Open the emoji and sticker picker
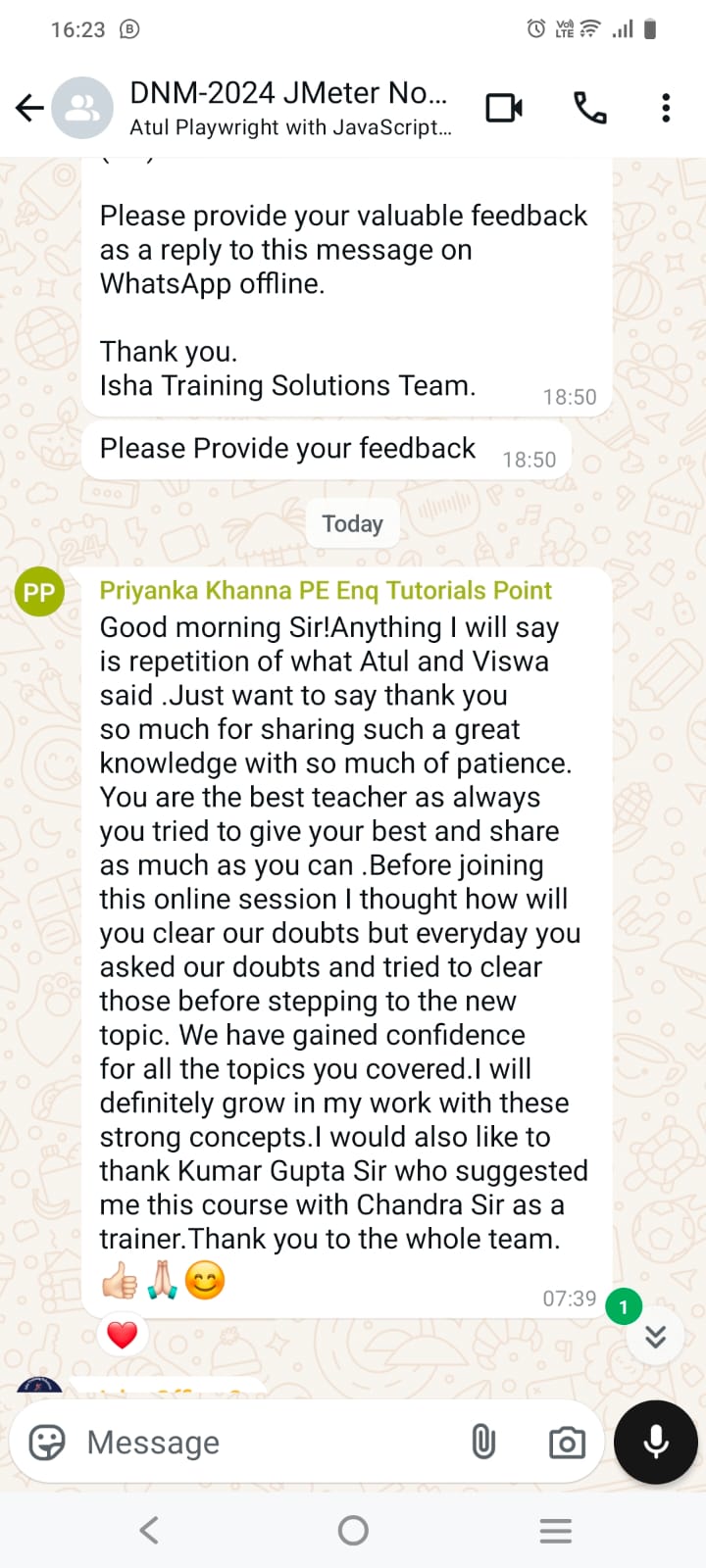The height and width of the screenshot is (1568, 706). point(47,1443)
